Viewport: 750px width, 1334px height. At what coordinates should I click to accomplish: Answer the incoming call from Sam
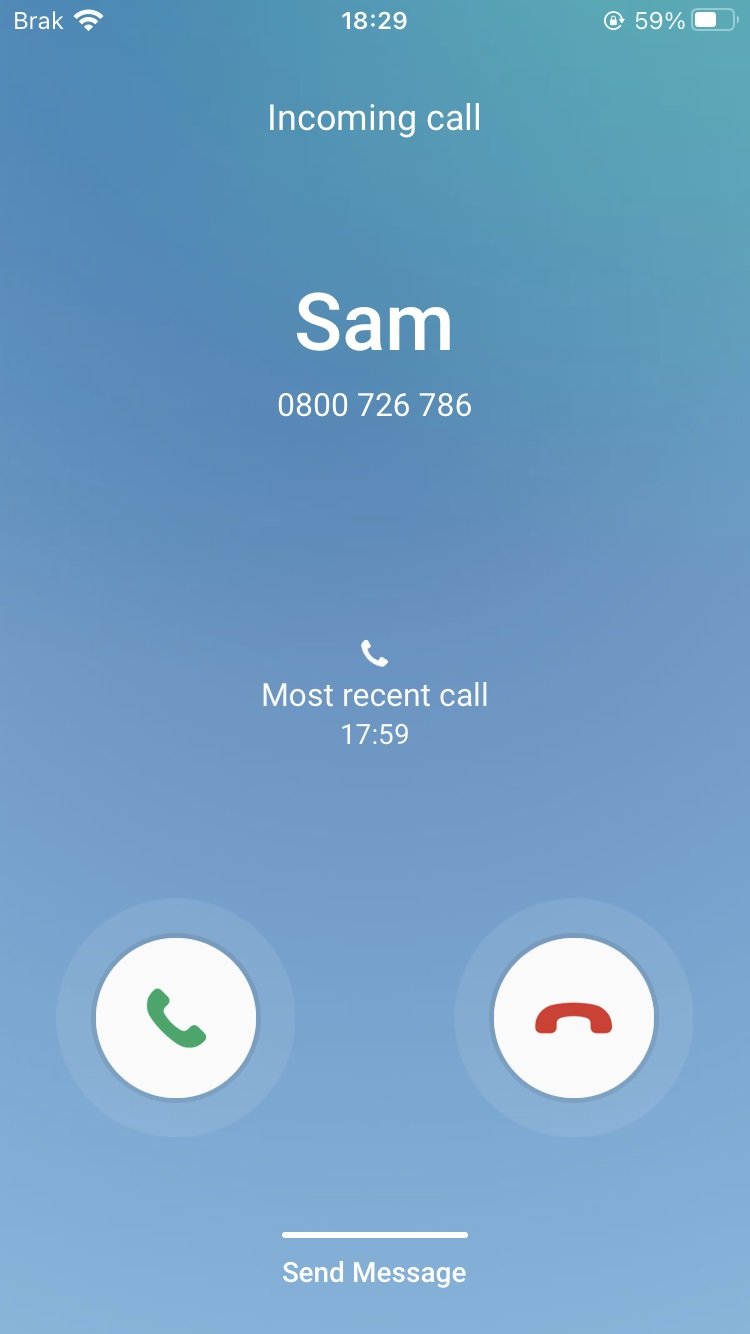click(176, 1018)
